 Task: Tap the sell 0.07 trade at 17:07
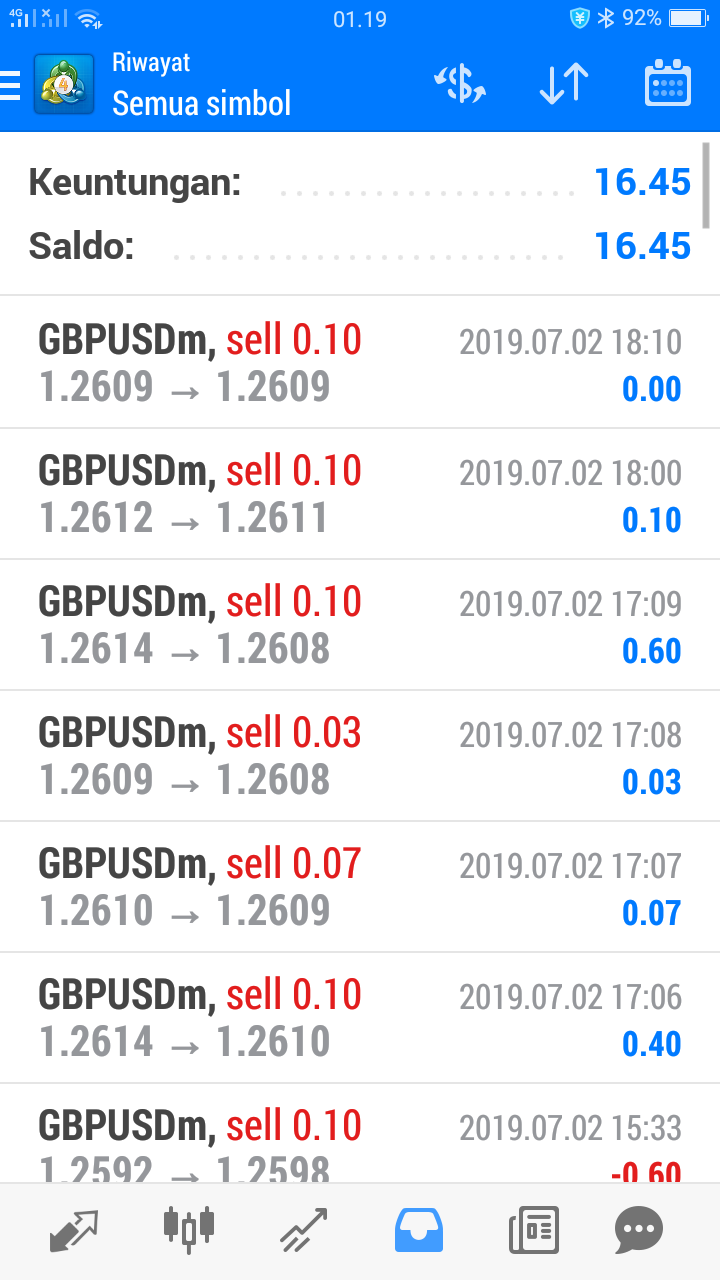360,887
